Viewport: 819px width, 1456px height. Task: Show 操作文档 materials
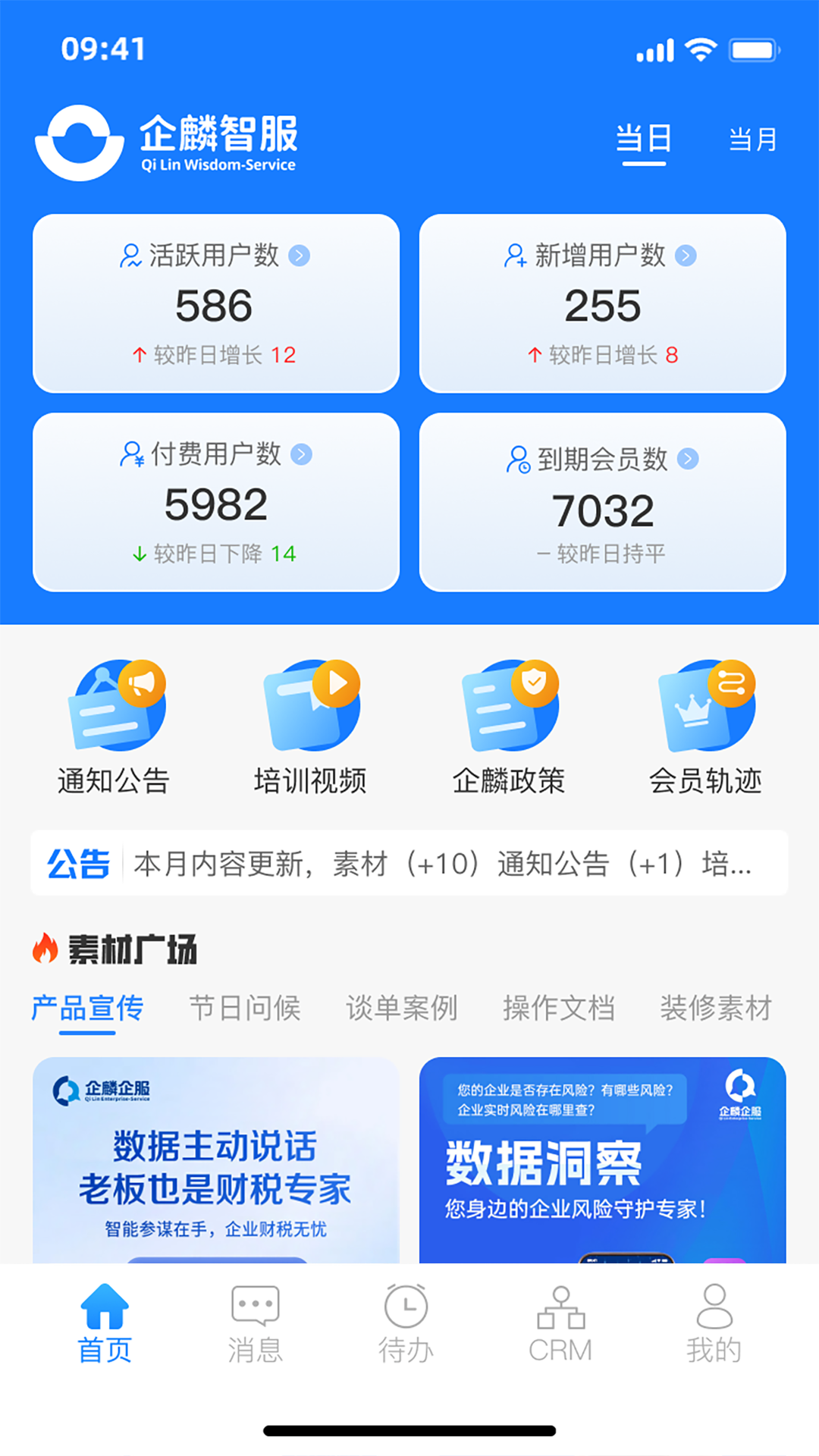(x=559, y=1009)
